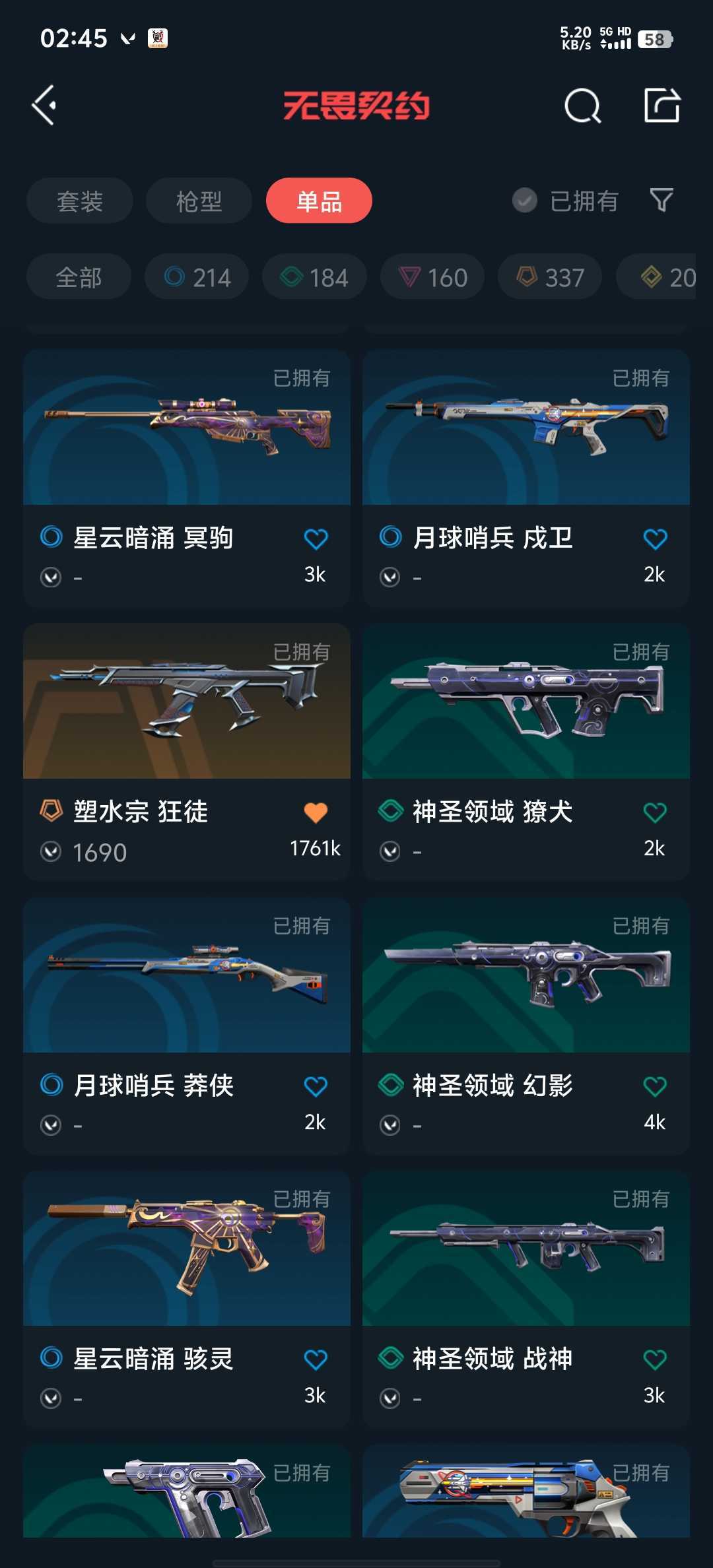This screenshot has height=1568, width=713.
Task: Unlike the 塑水宗 狂徒 orange heart
Action: pyautogui.click(x=316, y=812)
